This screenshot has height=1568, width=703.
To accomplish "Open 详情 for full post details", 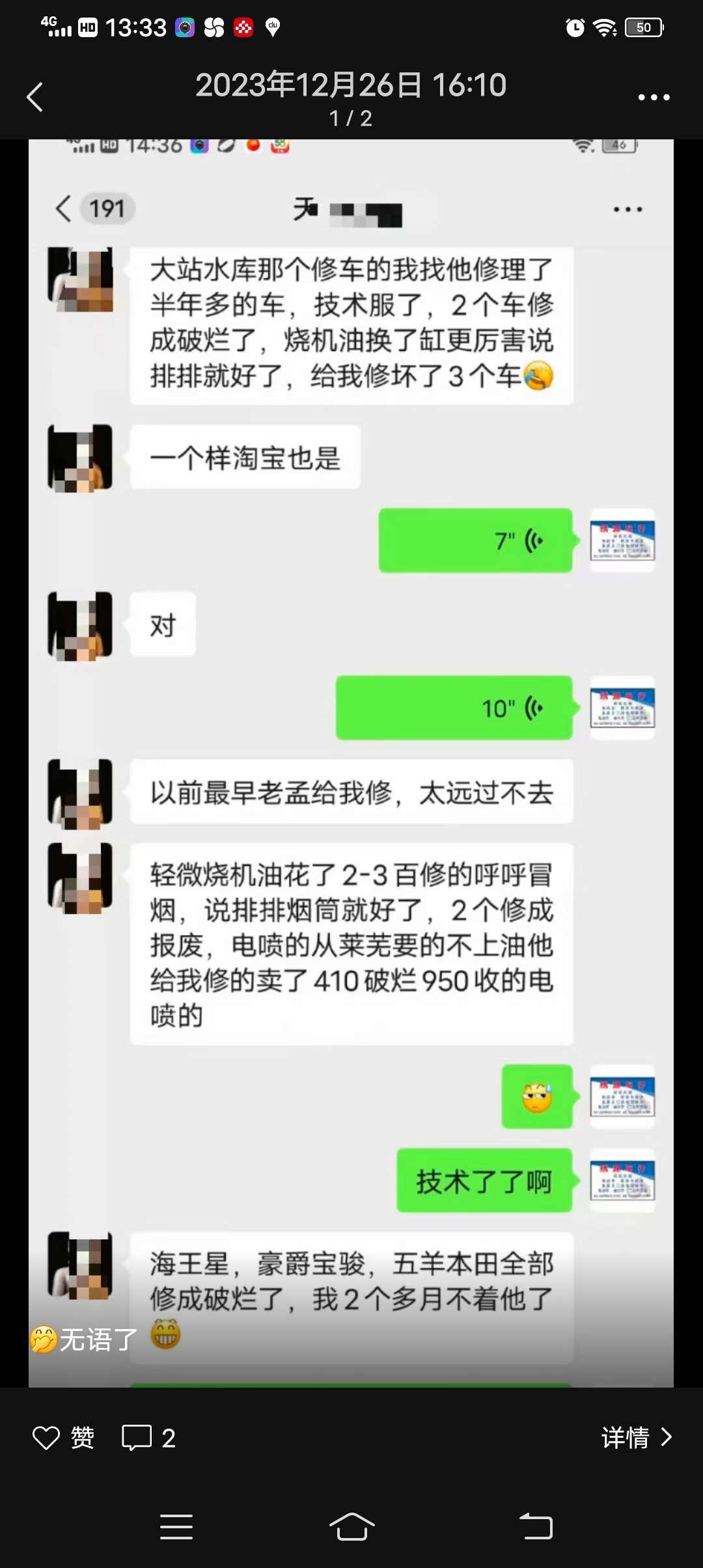I will click(636, 1437).
